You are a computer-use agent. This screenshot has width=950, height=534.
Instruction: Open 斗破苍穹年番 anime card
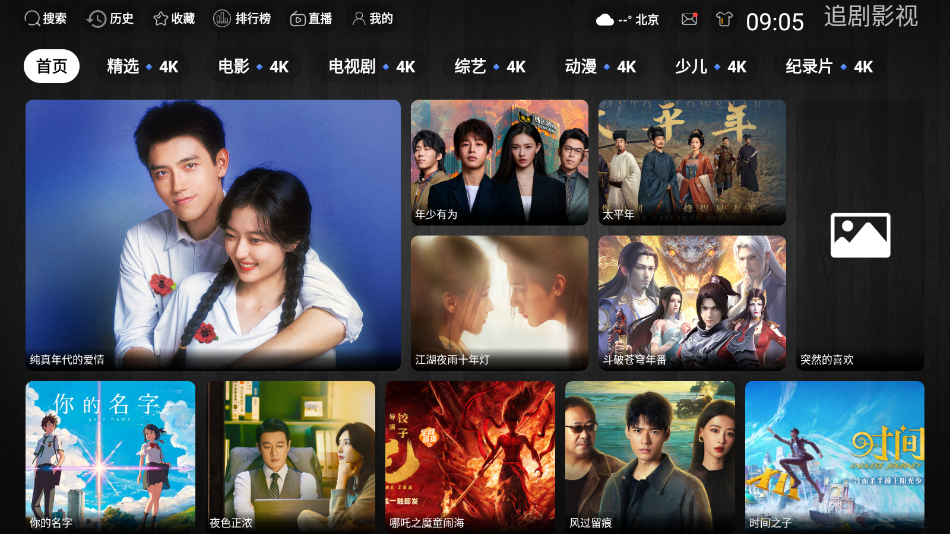(692, 302)
